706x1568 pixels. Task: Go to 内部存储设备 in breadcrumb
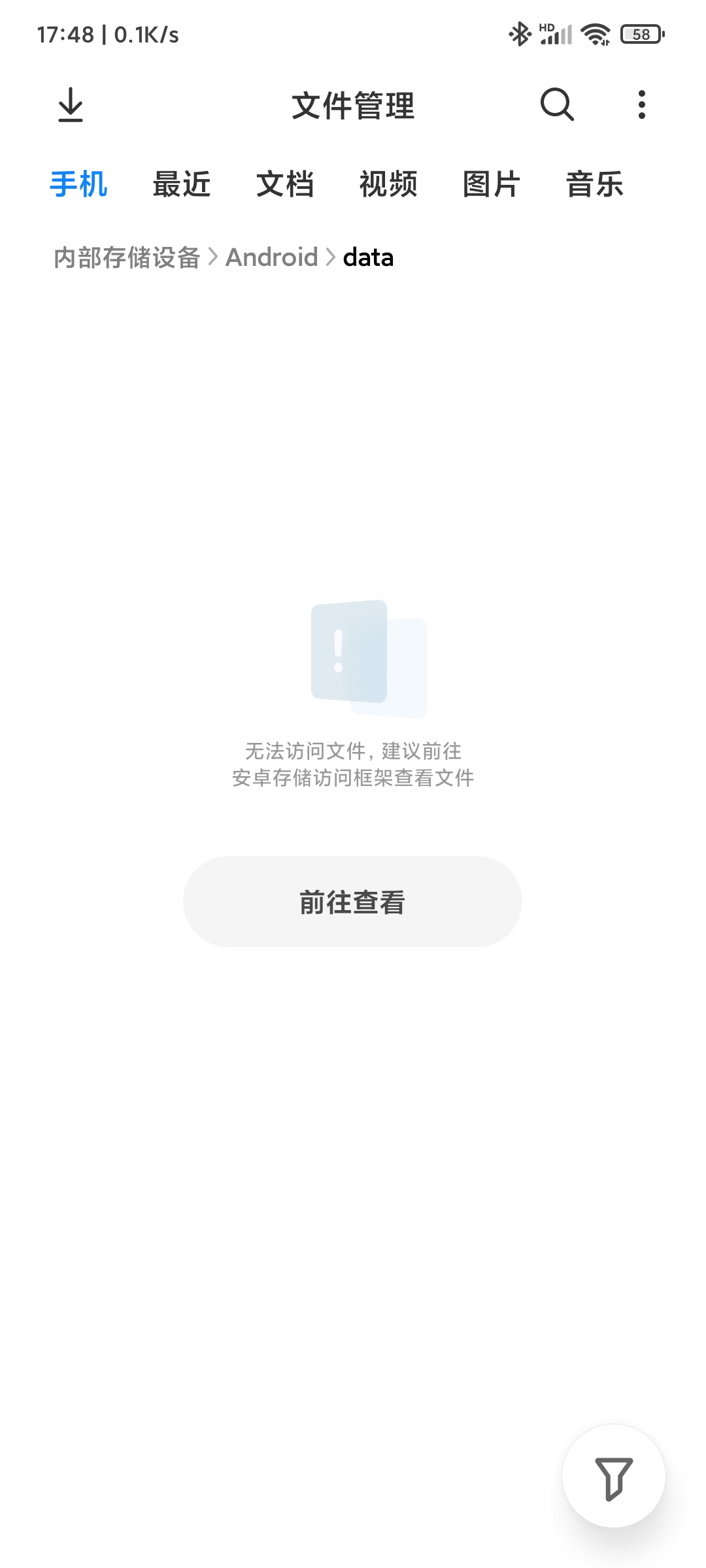[x=127, y=257]
